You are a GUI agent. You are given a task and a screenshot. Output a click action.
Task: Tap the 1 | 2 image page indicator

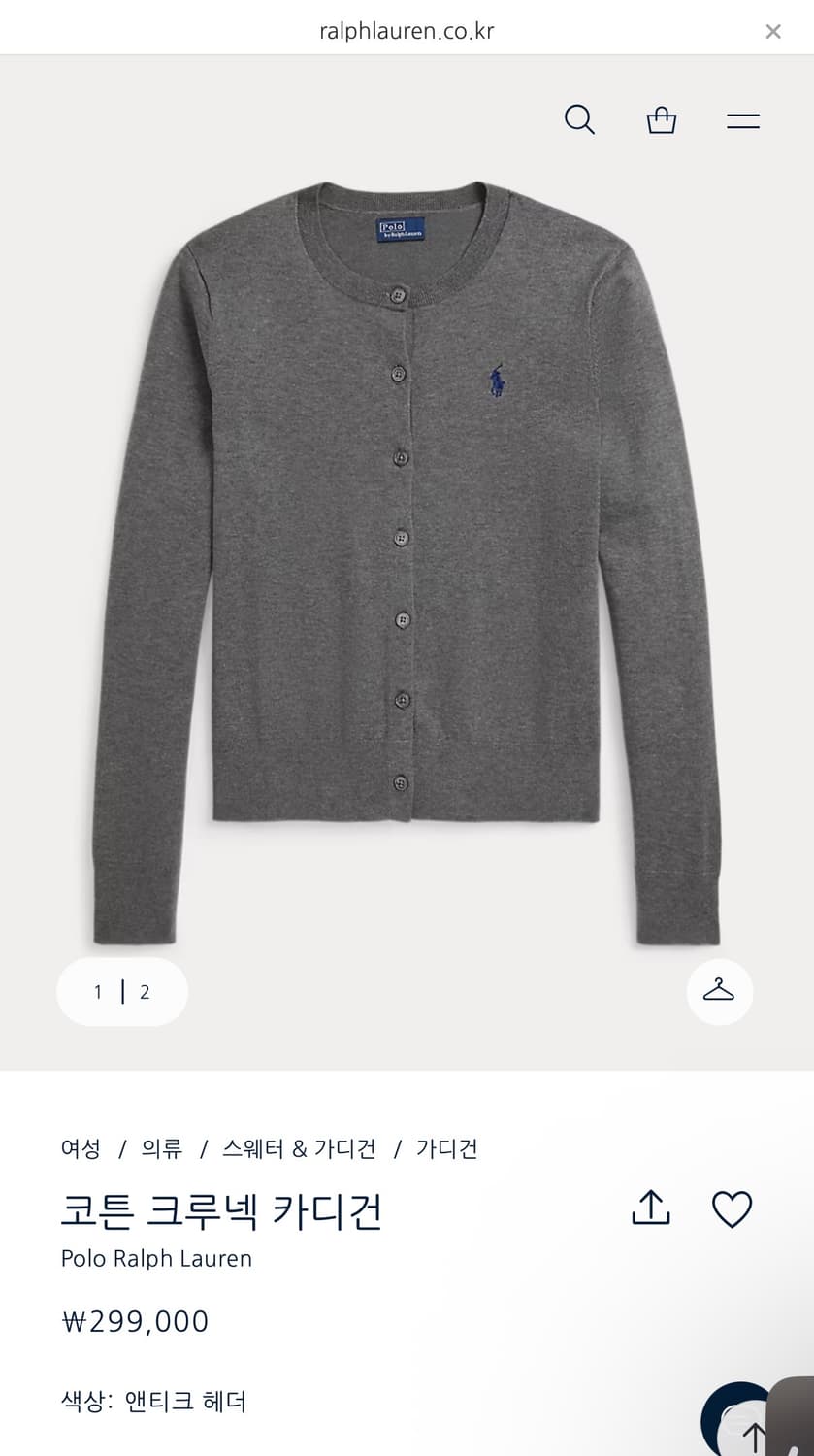(x=122, y=992)
